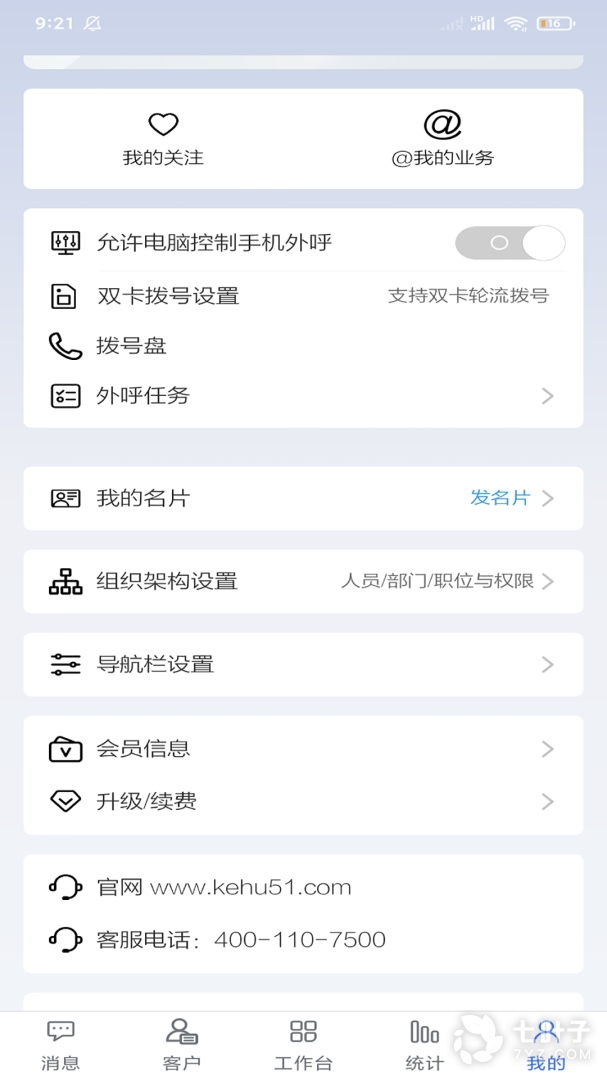This screenshot has height=1080, width=607.
Task: View 会员信息 membership details
Action: coord(303,748)
